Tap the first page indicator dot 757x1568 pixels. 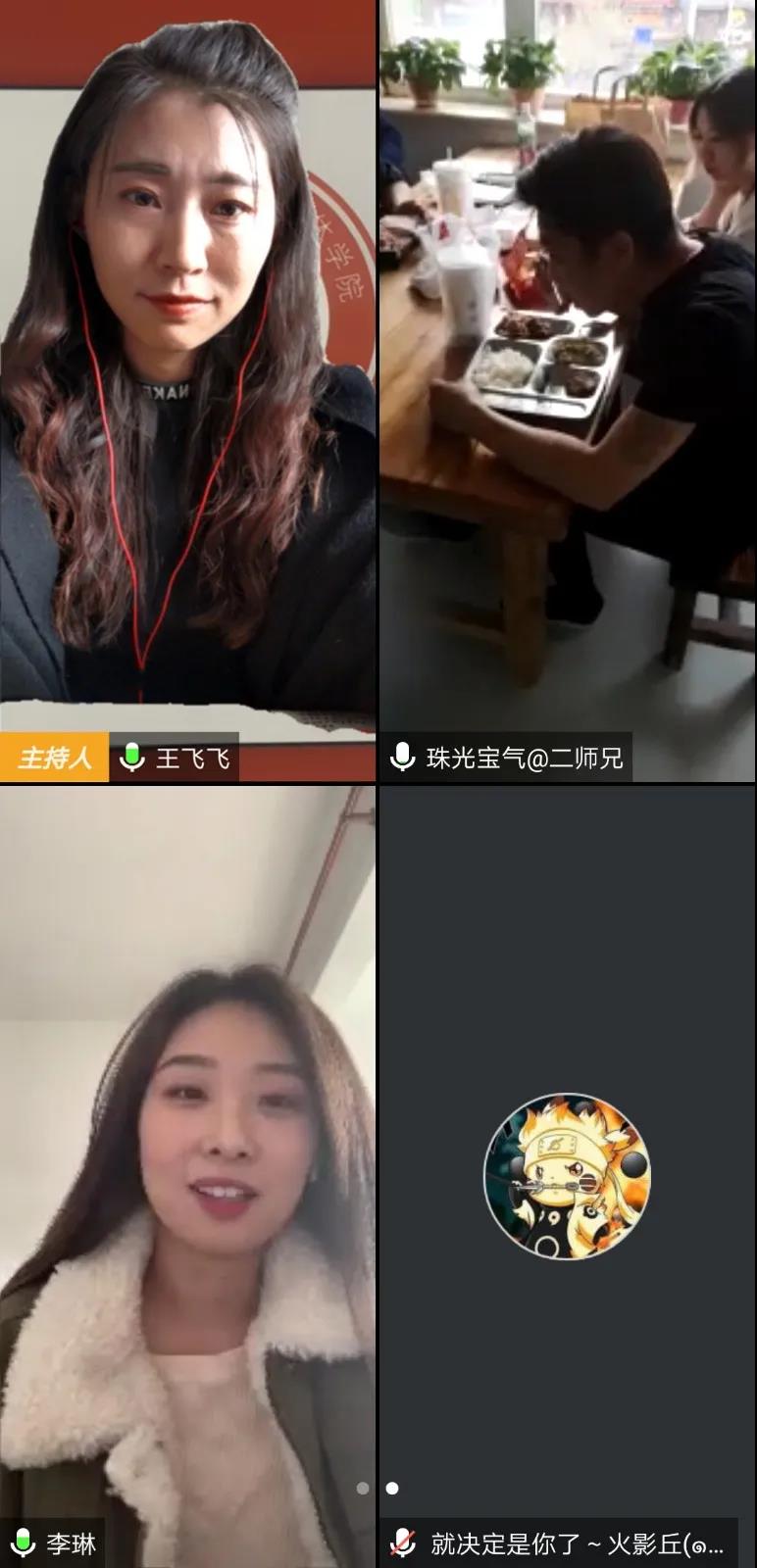click(363, 1488)
